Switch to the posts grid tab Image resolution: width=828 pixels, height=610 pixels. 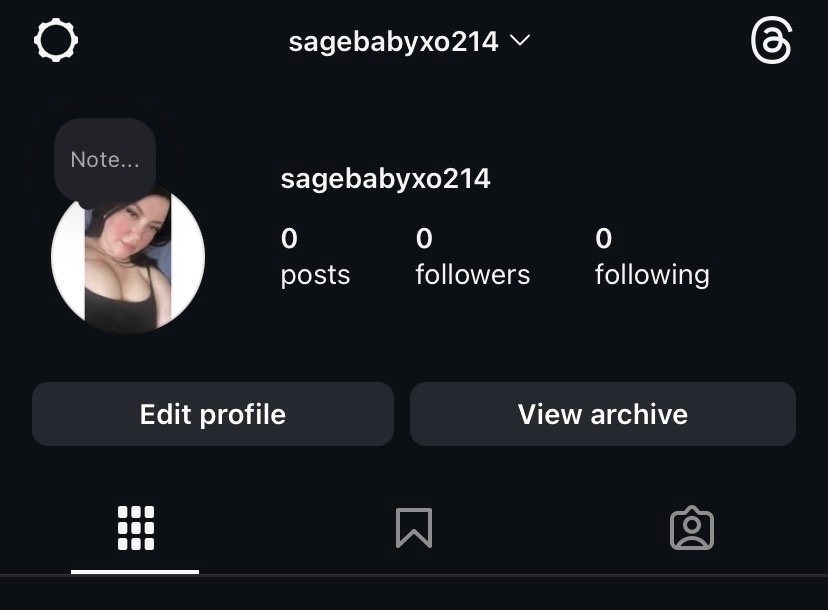point(136,528)
